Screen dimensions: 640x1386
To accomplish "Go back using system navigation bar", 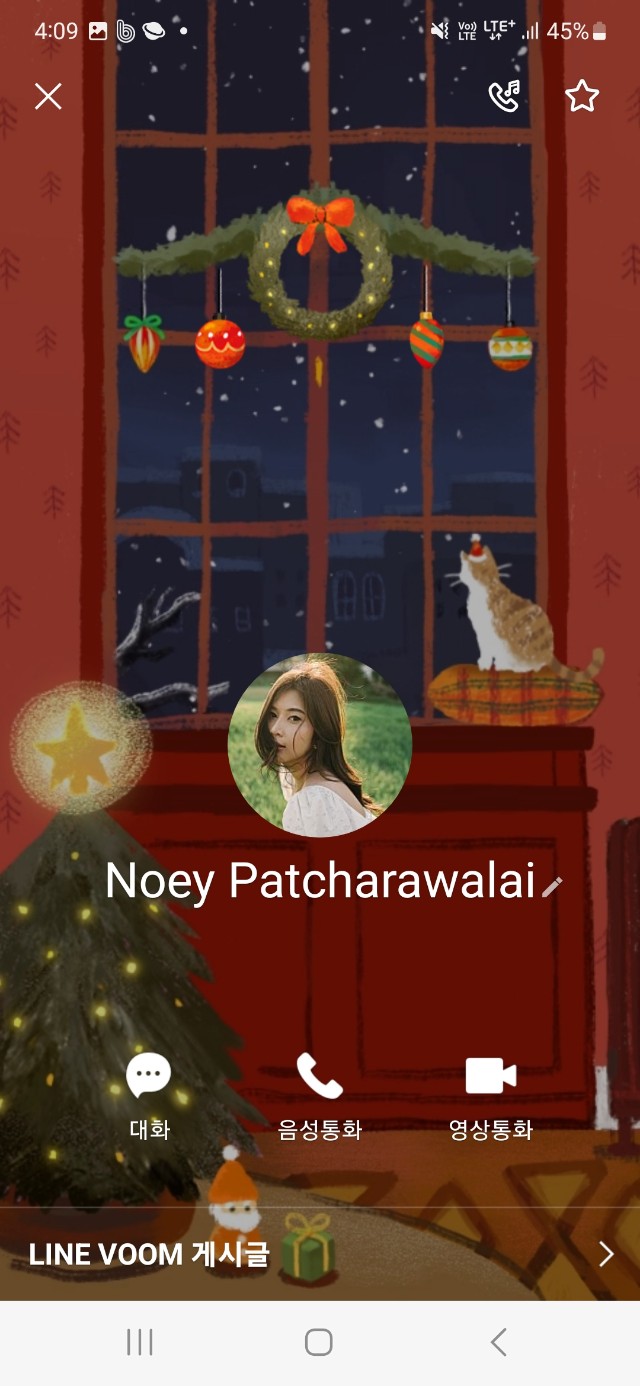I will (499, 1342).
